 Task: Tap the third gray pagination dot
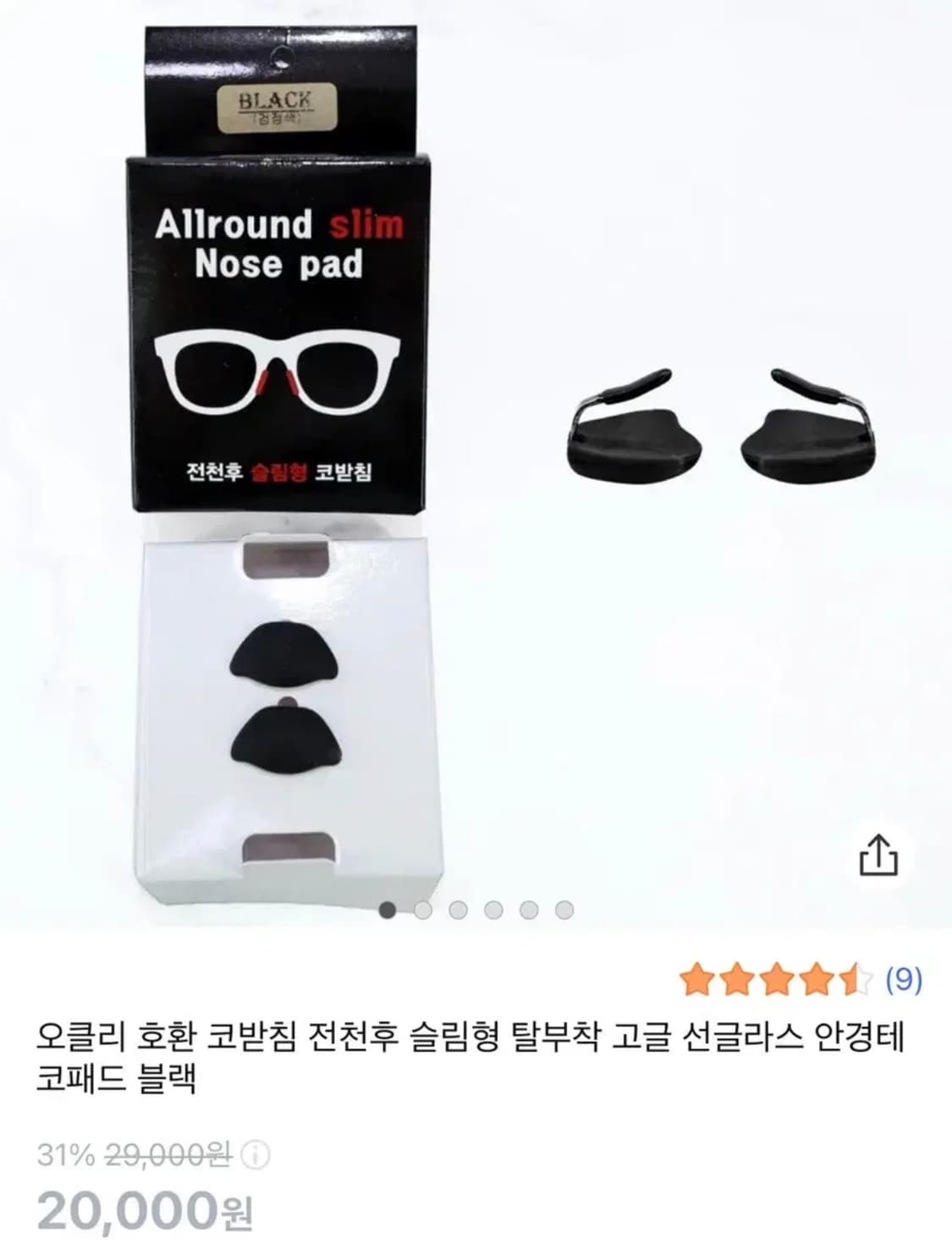[458, 910]
